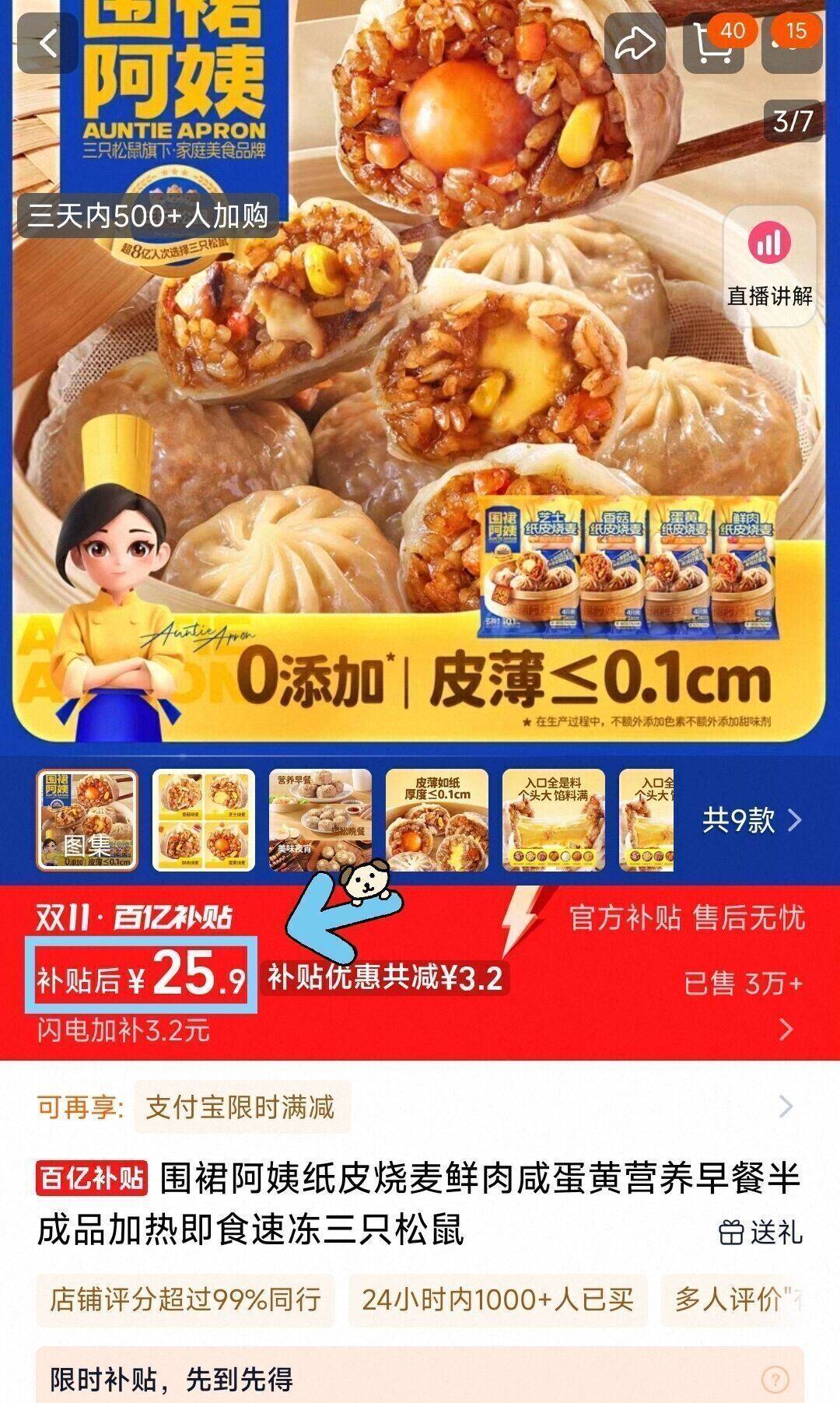Open help icon beside 限时补贴
The image size is (840, 1403).
(775, 1380)
